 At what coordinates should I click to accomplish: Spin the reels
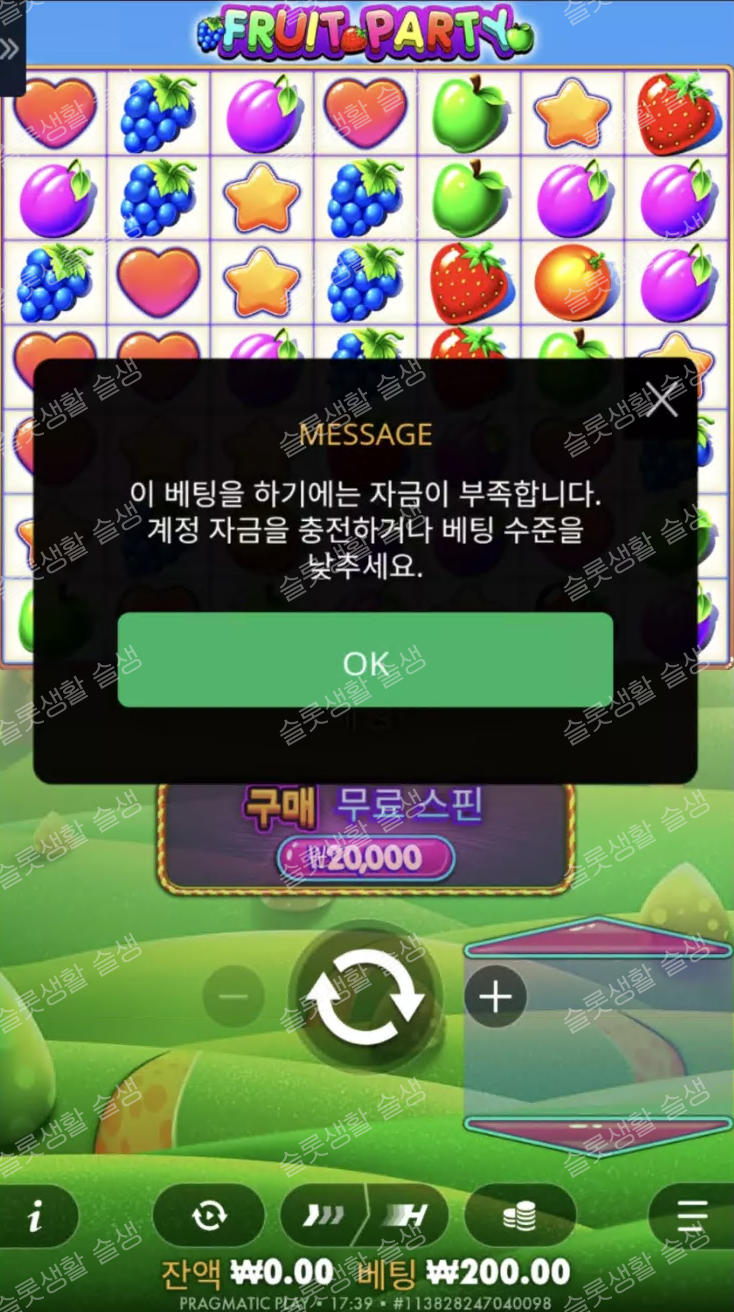365,996
